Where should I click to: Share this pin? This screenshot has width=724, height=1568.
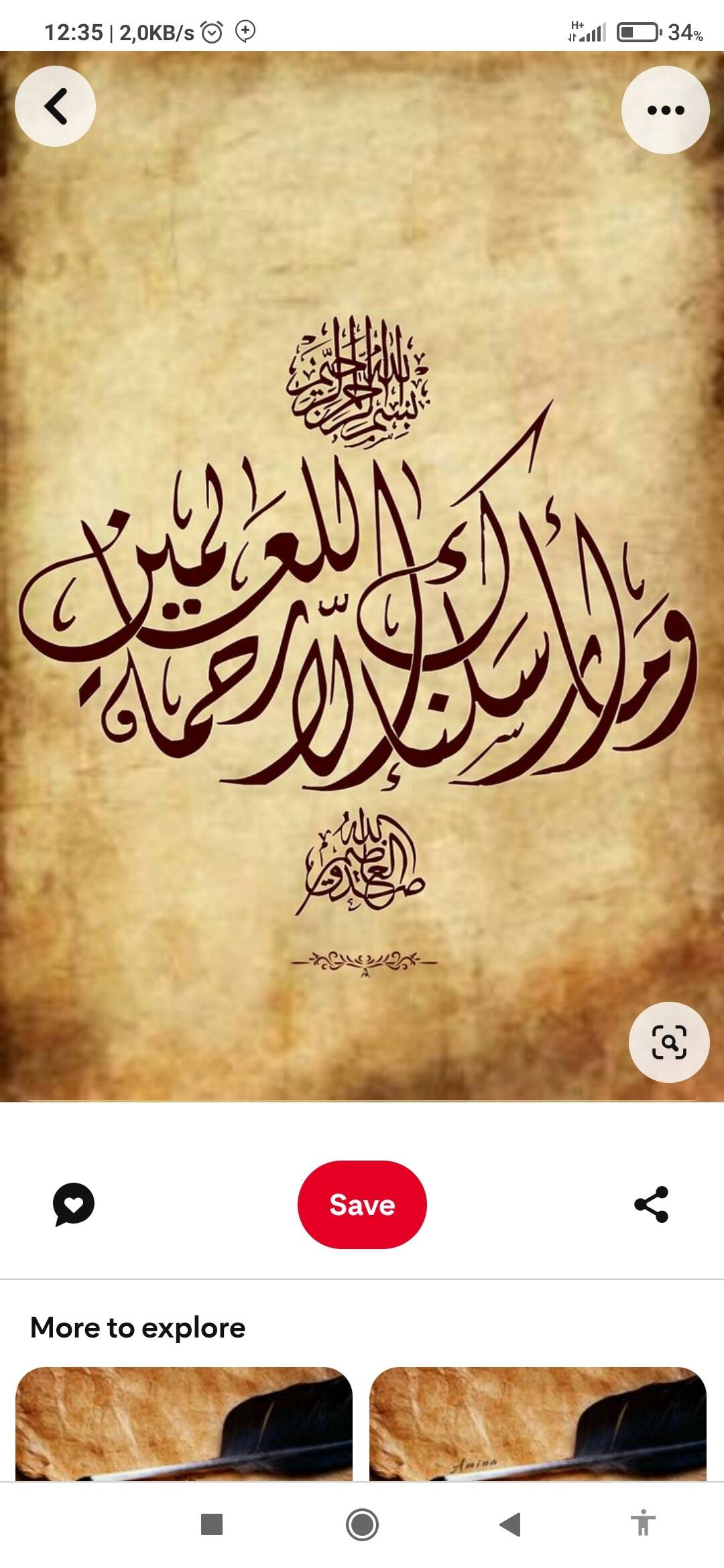(x=651, y=1204)
